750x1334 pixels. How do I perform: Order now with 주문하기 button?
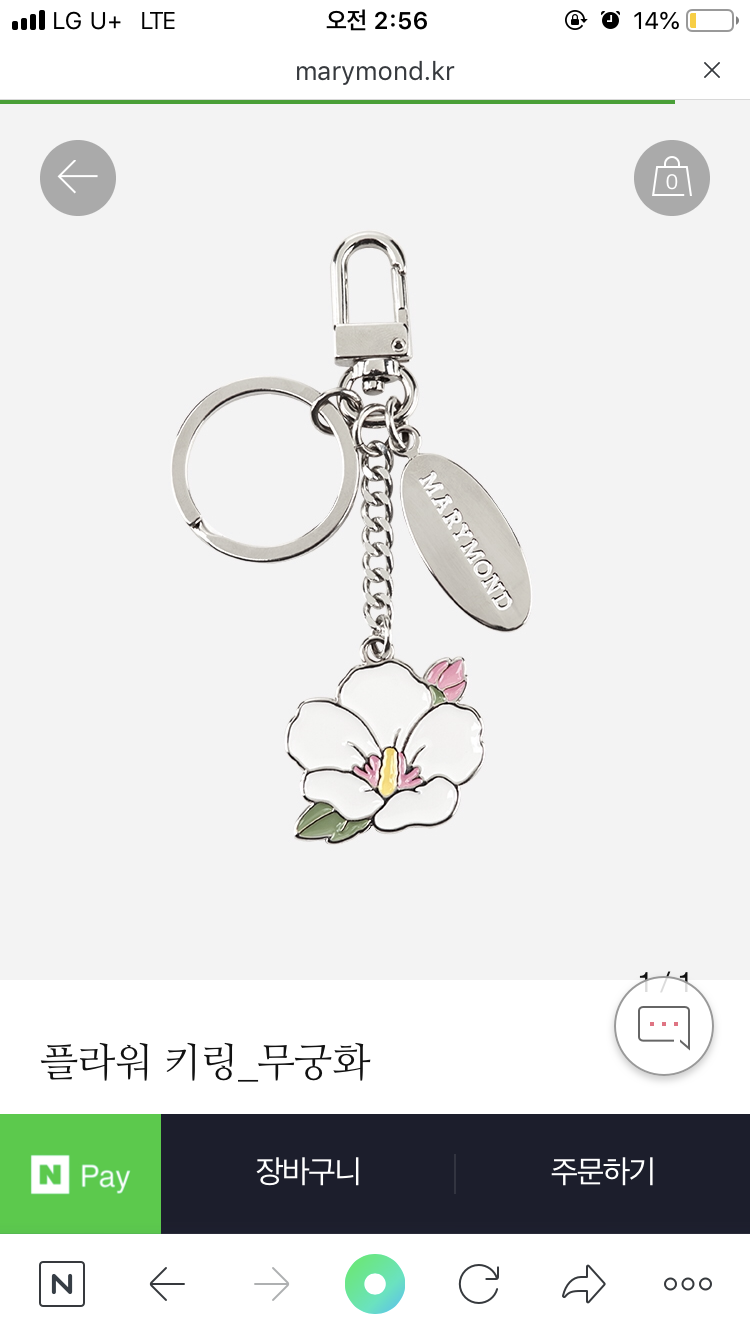tap(602, 1172)
